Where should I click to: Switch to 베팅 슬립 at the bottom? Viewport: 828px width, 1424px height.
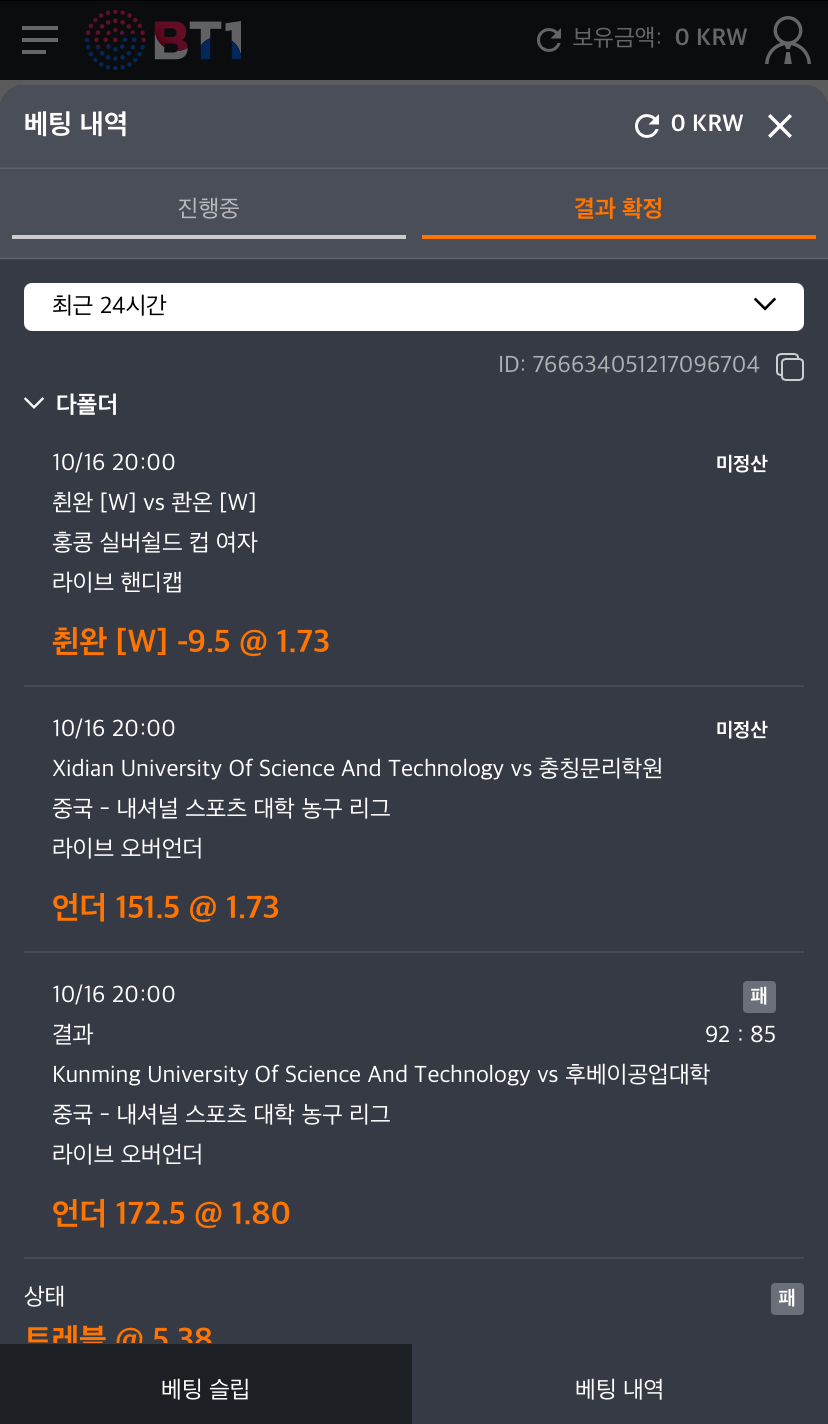(205, 1388)
